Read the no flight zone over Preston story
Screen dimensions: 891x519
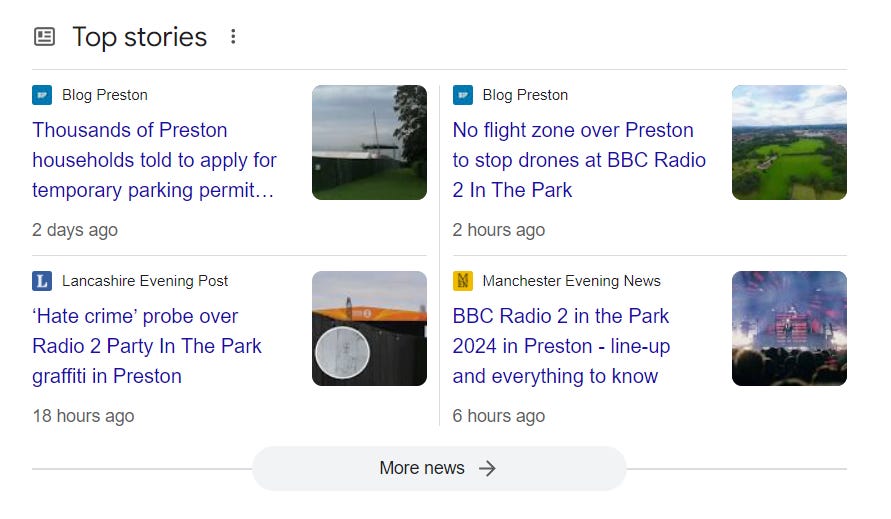pos(578,160)
